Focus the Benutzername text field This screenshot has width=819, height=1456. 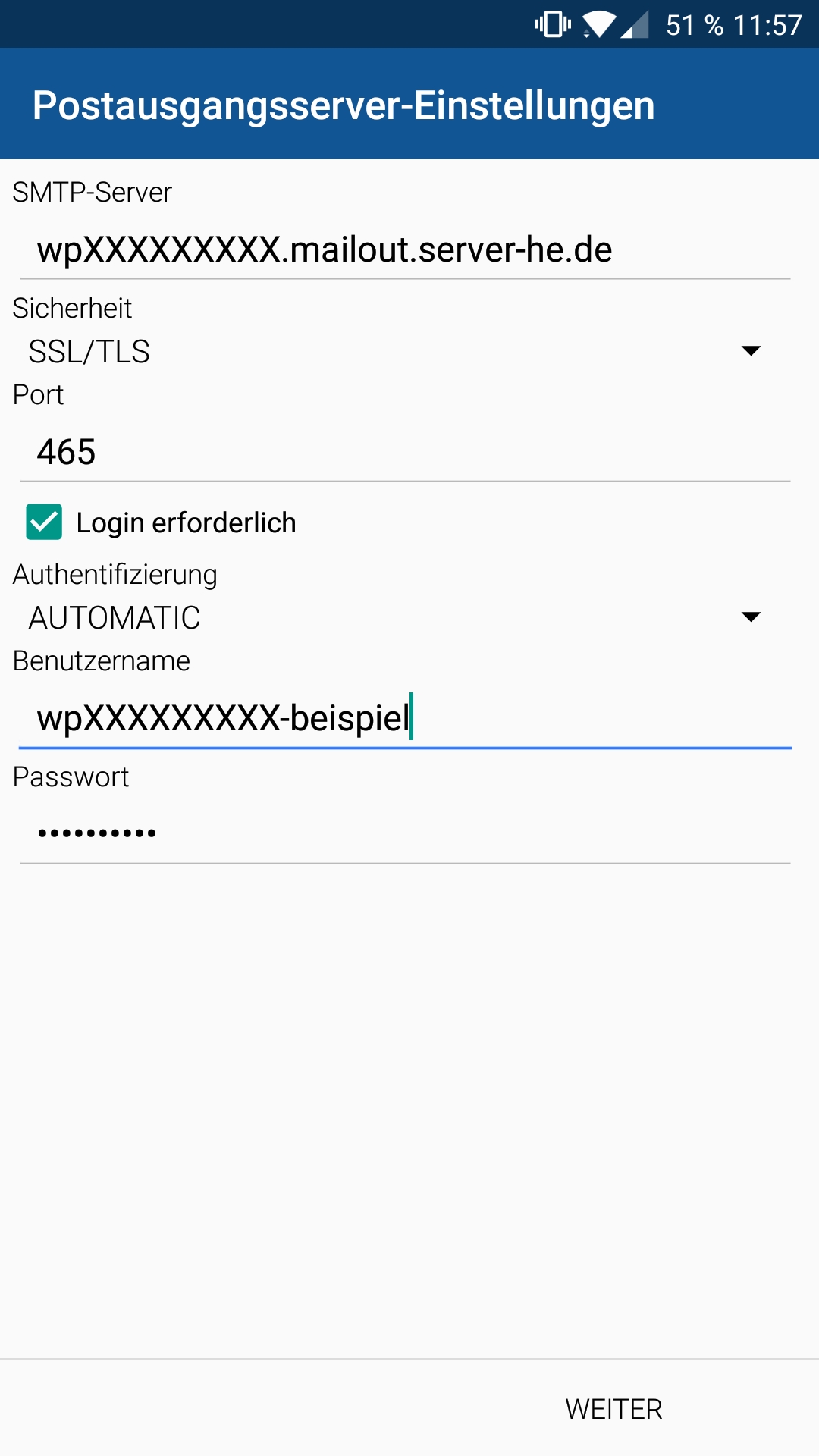point(405,718)
